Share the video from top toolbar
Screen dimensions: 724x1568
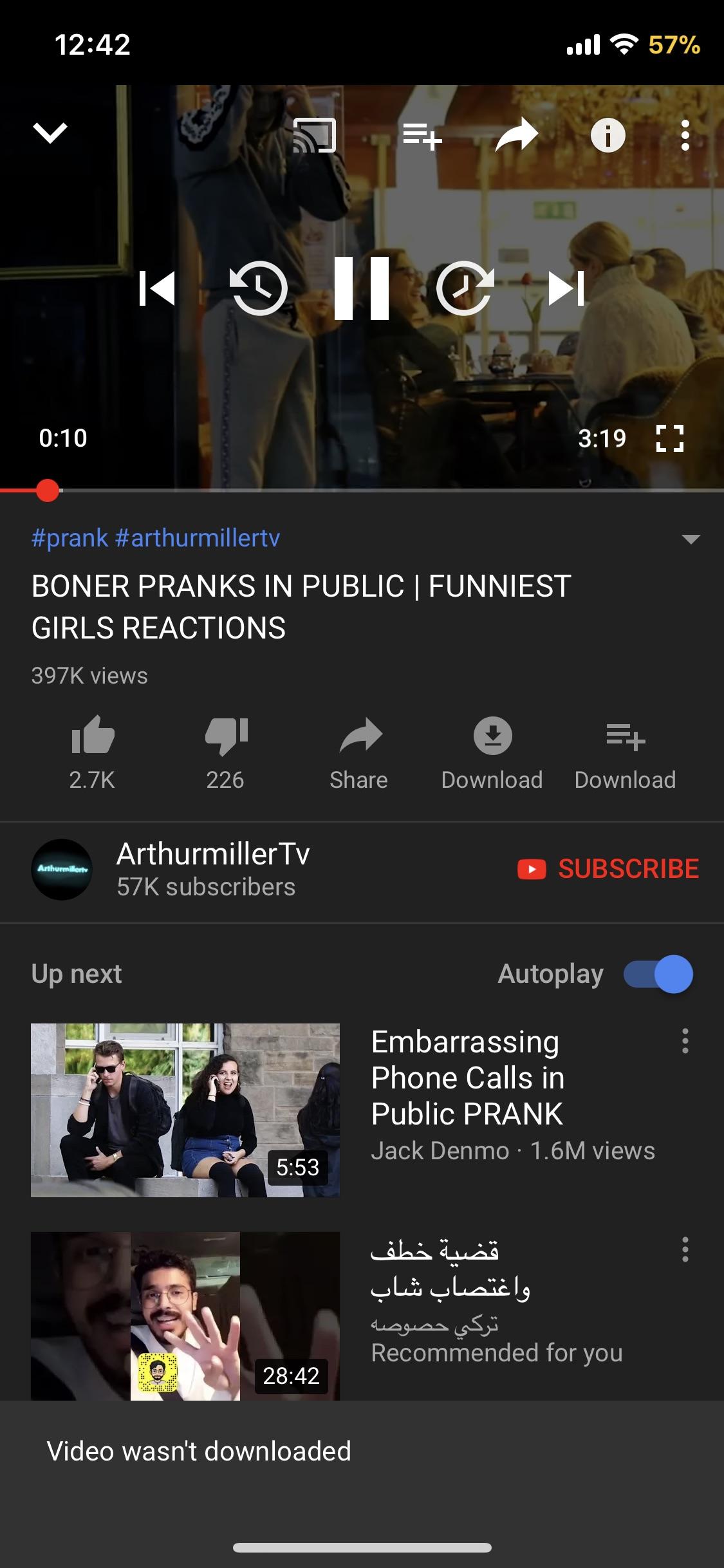[515, 135]
